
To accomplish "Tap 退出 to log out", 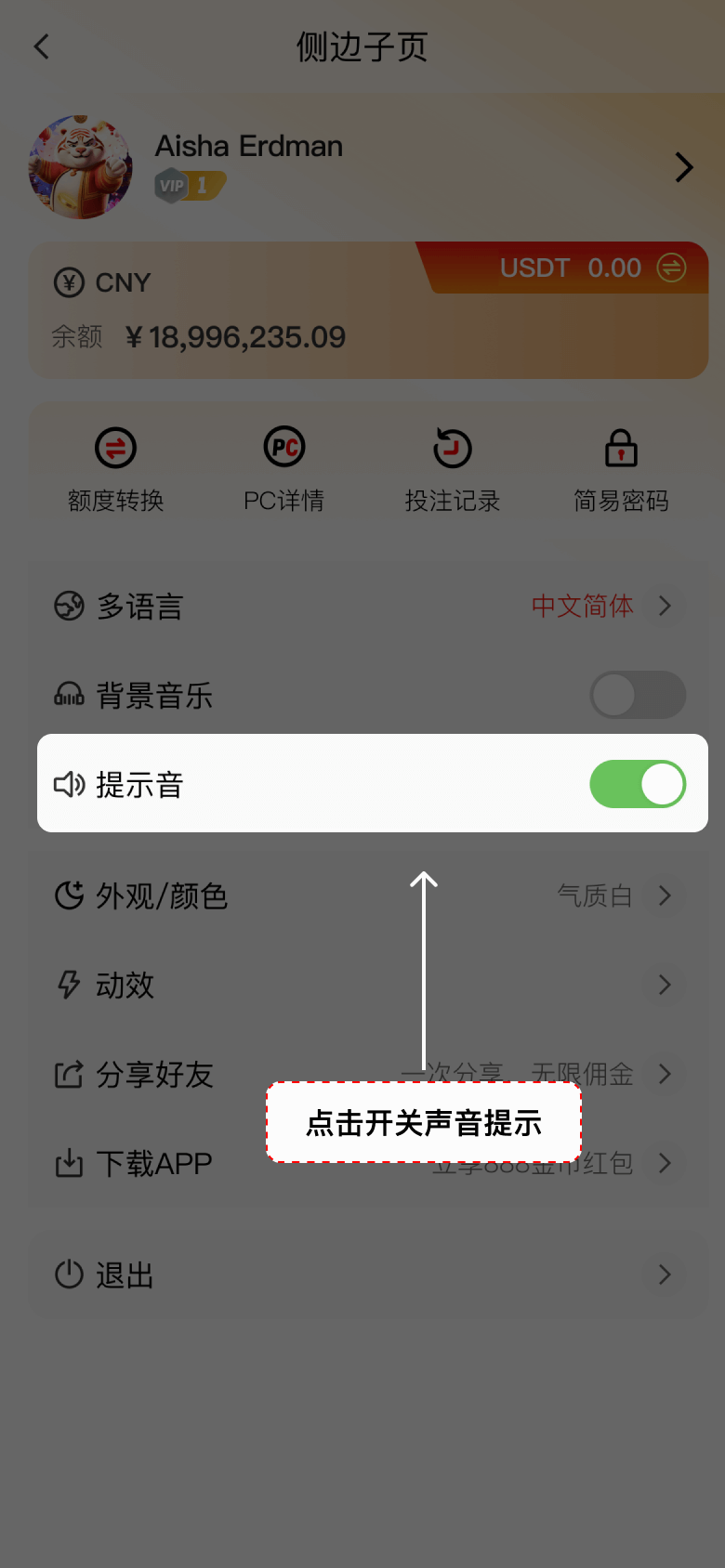I will [370, 1274].
